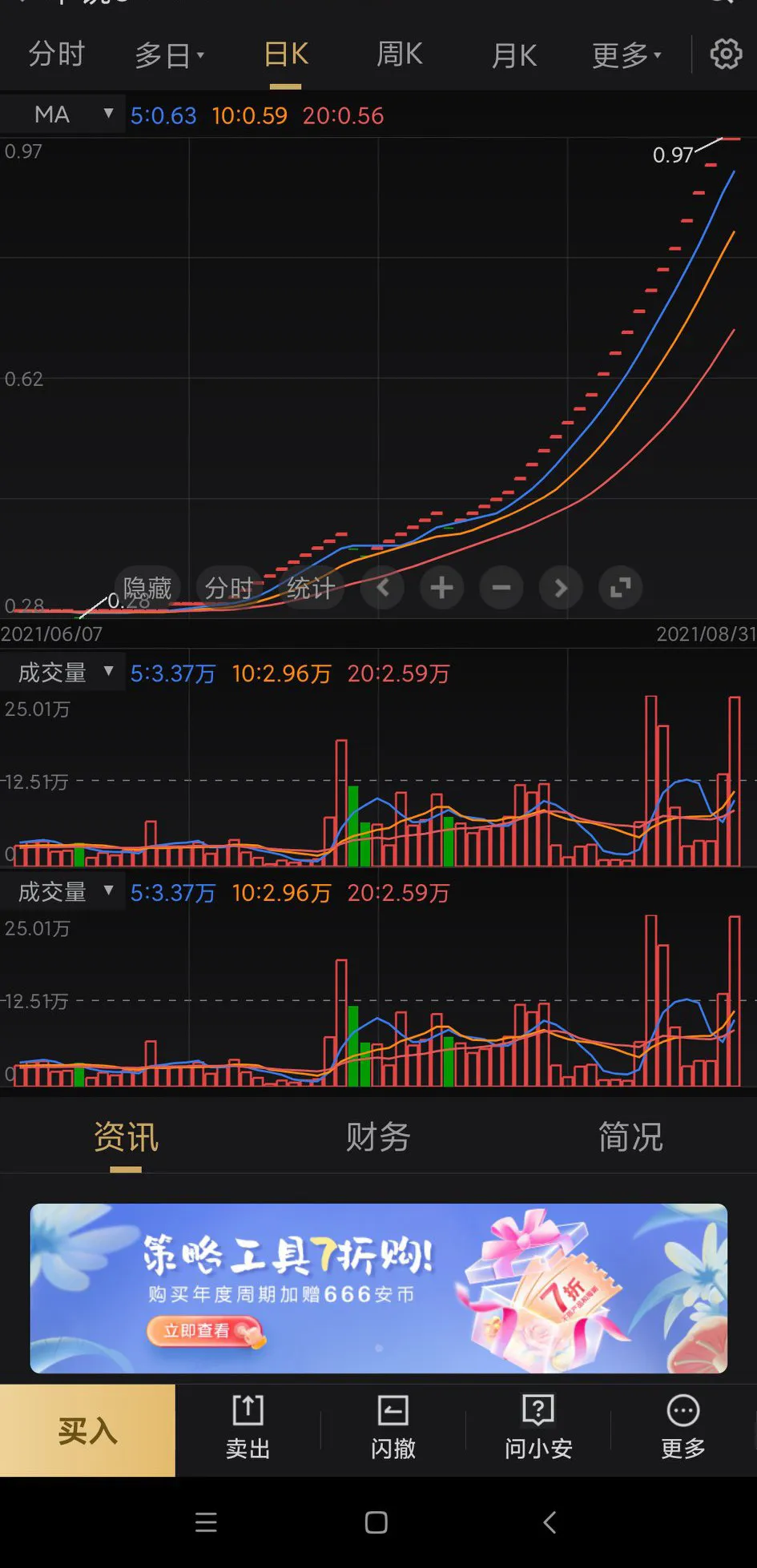Open the 策略工具7折购 promo banner

(x=378, y=1288)
